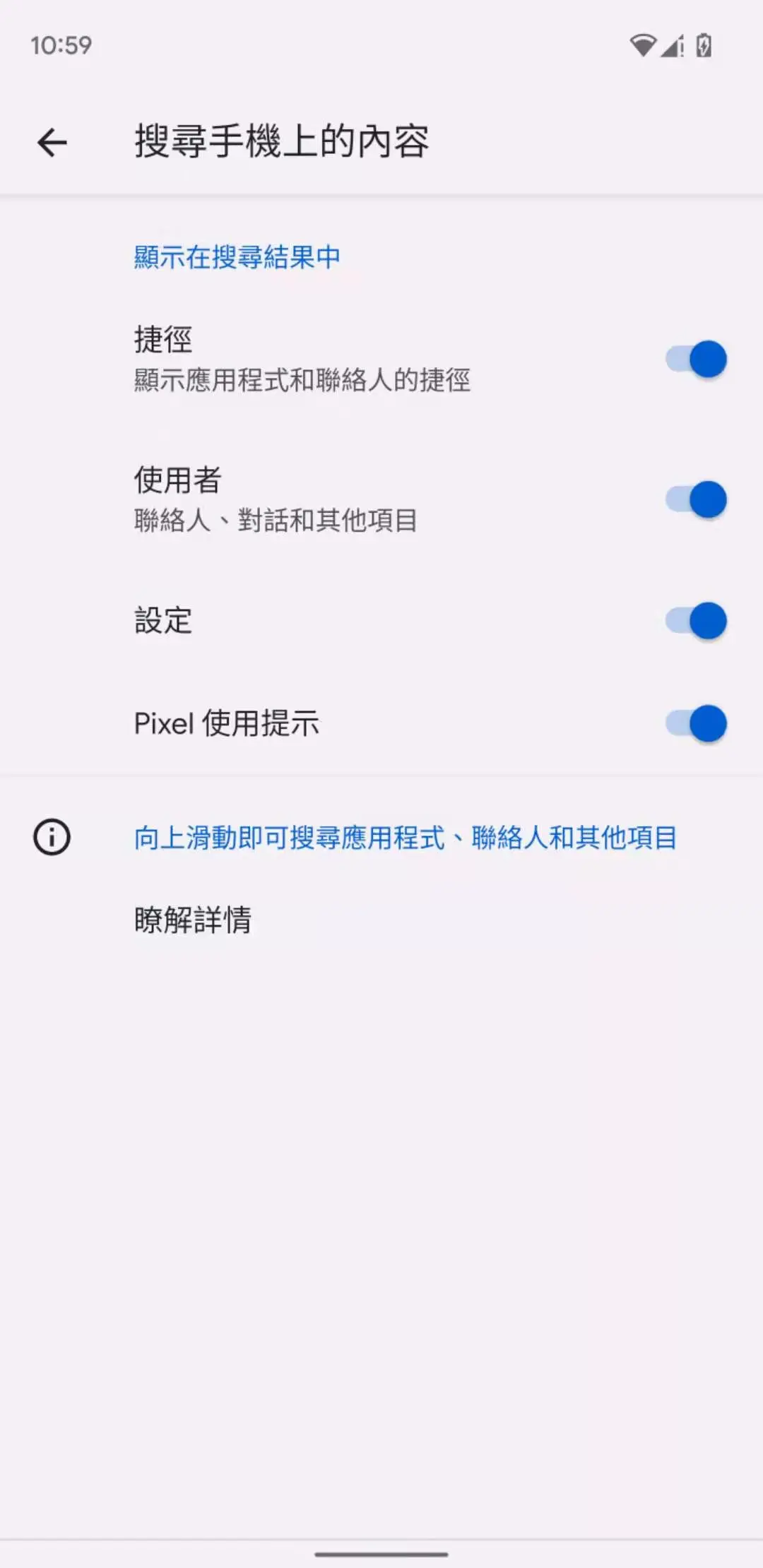Click the battery charging icon

tap(702, 44)
